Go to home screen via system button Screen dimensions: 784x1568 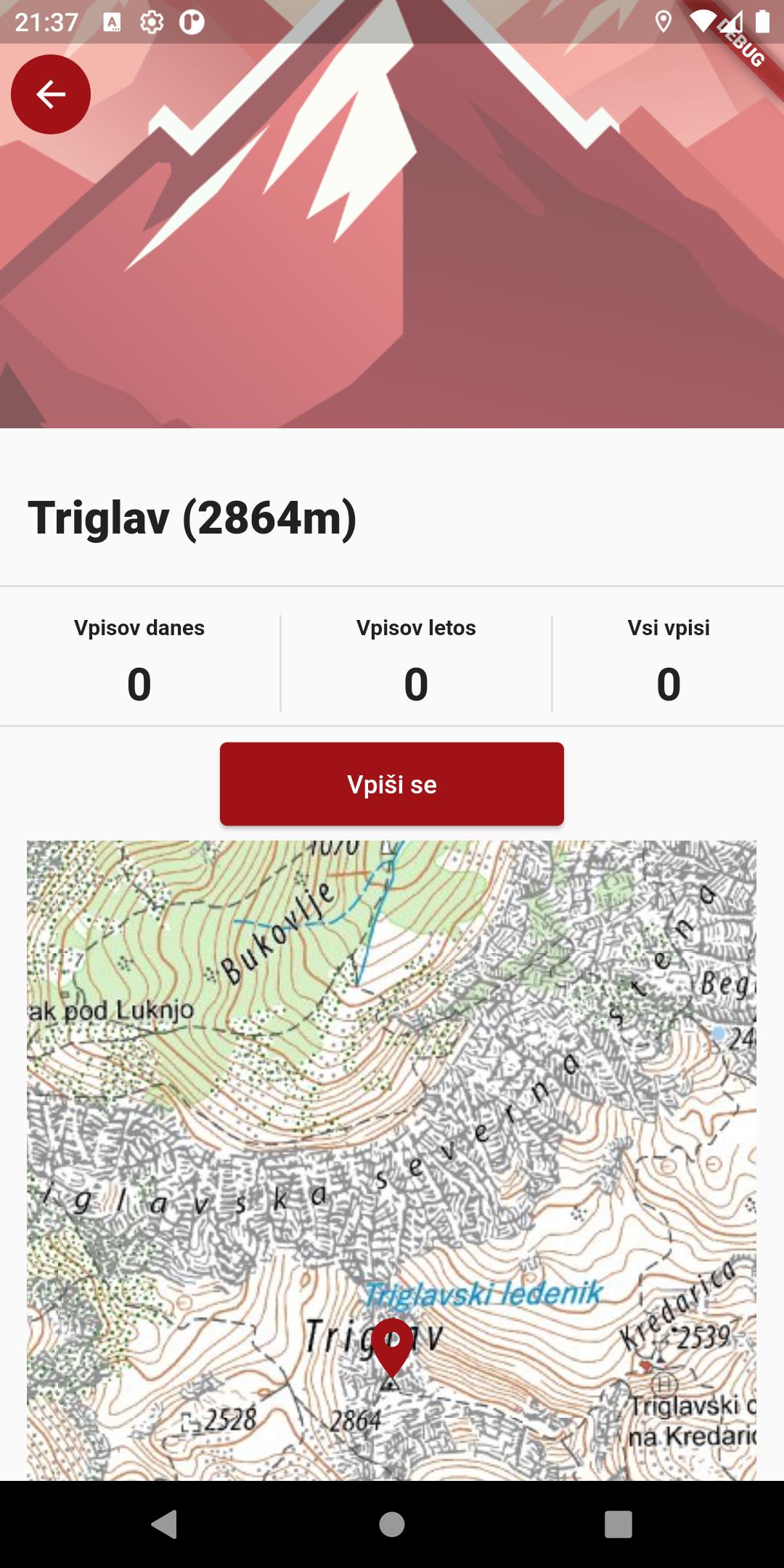392,1524
